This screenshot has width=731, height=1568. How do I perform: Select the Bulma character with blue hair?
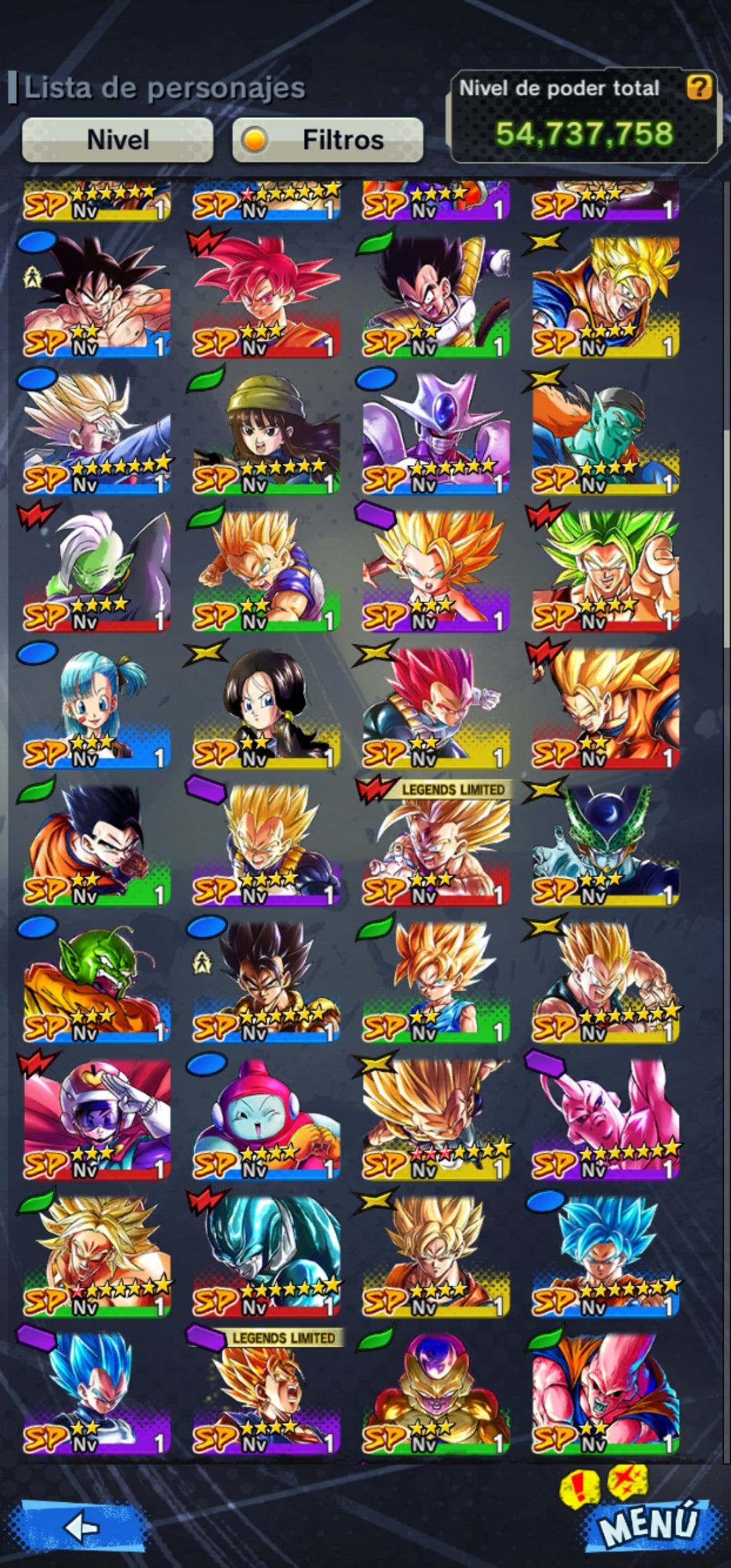coord(96,707)
